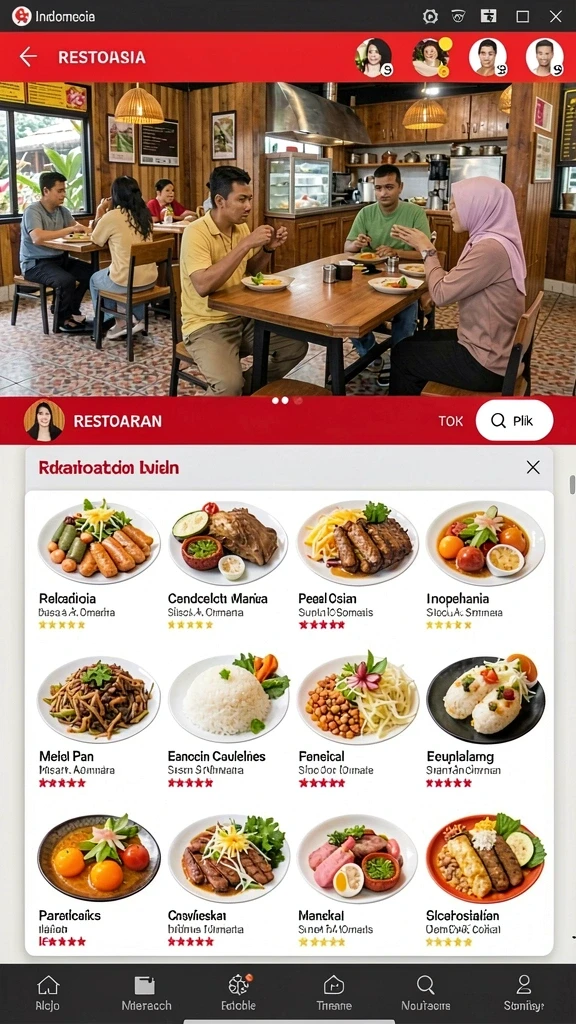Open the Parelcaiks dish card
The height and width of the screenshot is (1024, 576).
coord(98,880)
